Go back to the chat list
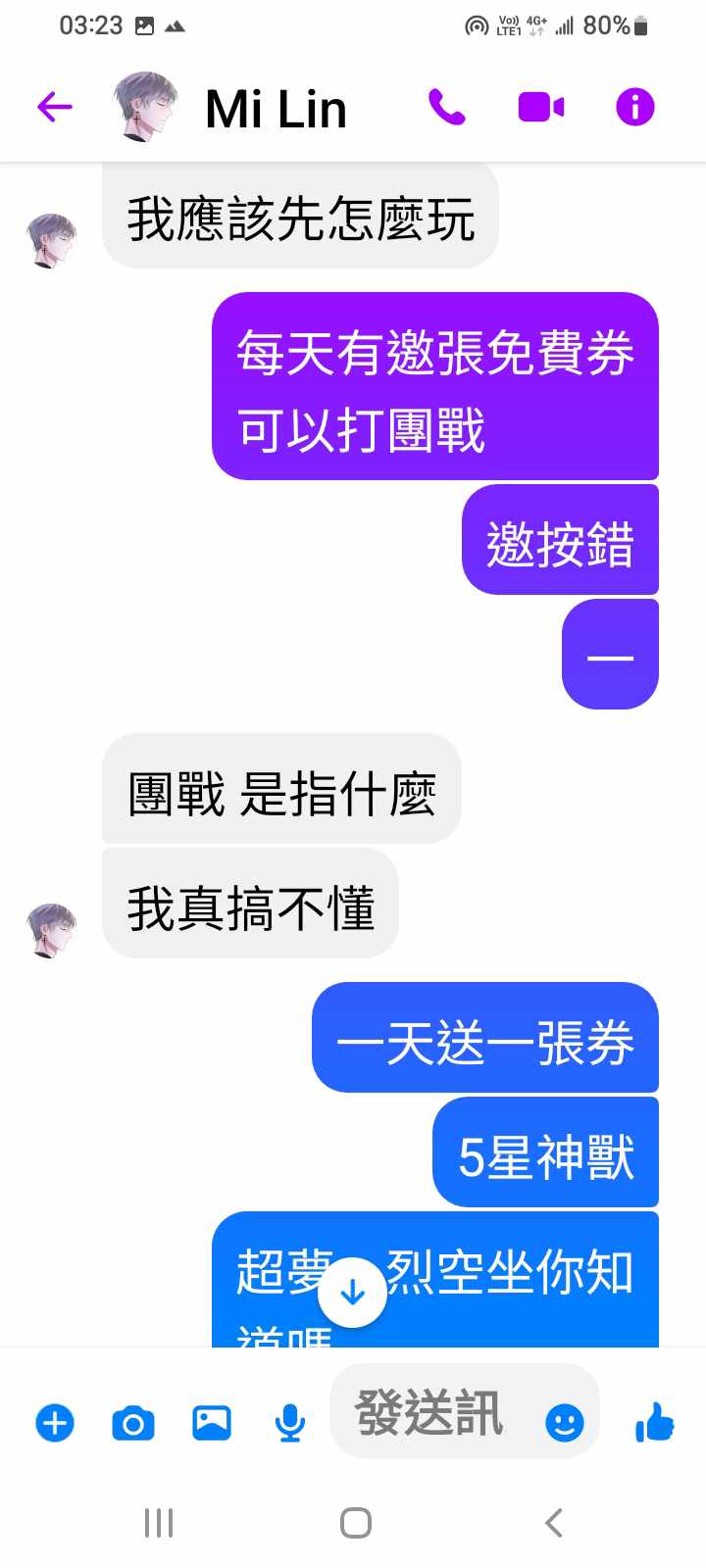706x1568 pixels. pyautogui.click(x=55, y=107)
